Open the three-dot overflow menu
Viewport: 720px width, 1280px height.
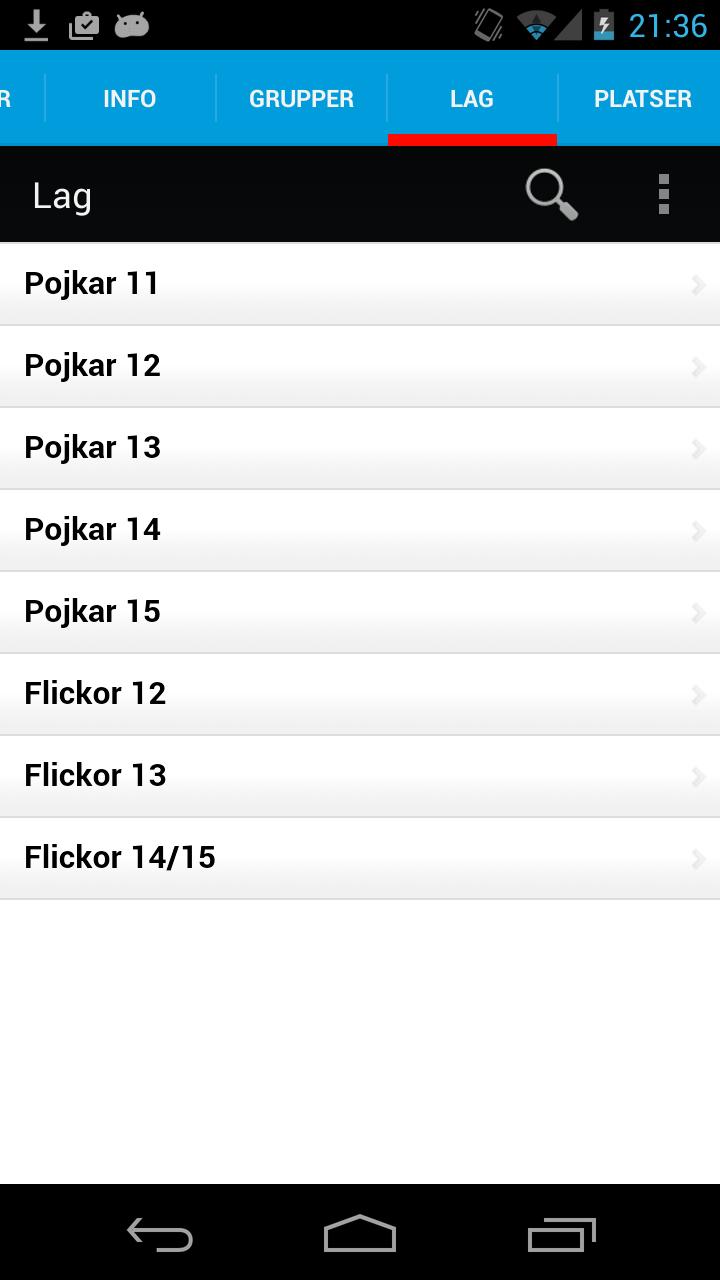point(664,195)
